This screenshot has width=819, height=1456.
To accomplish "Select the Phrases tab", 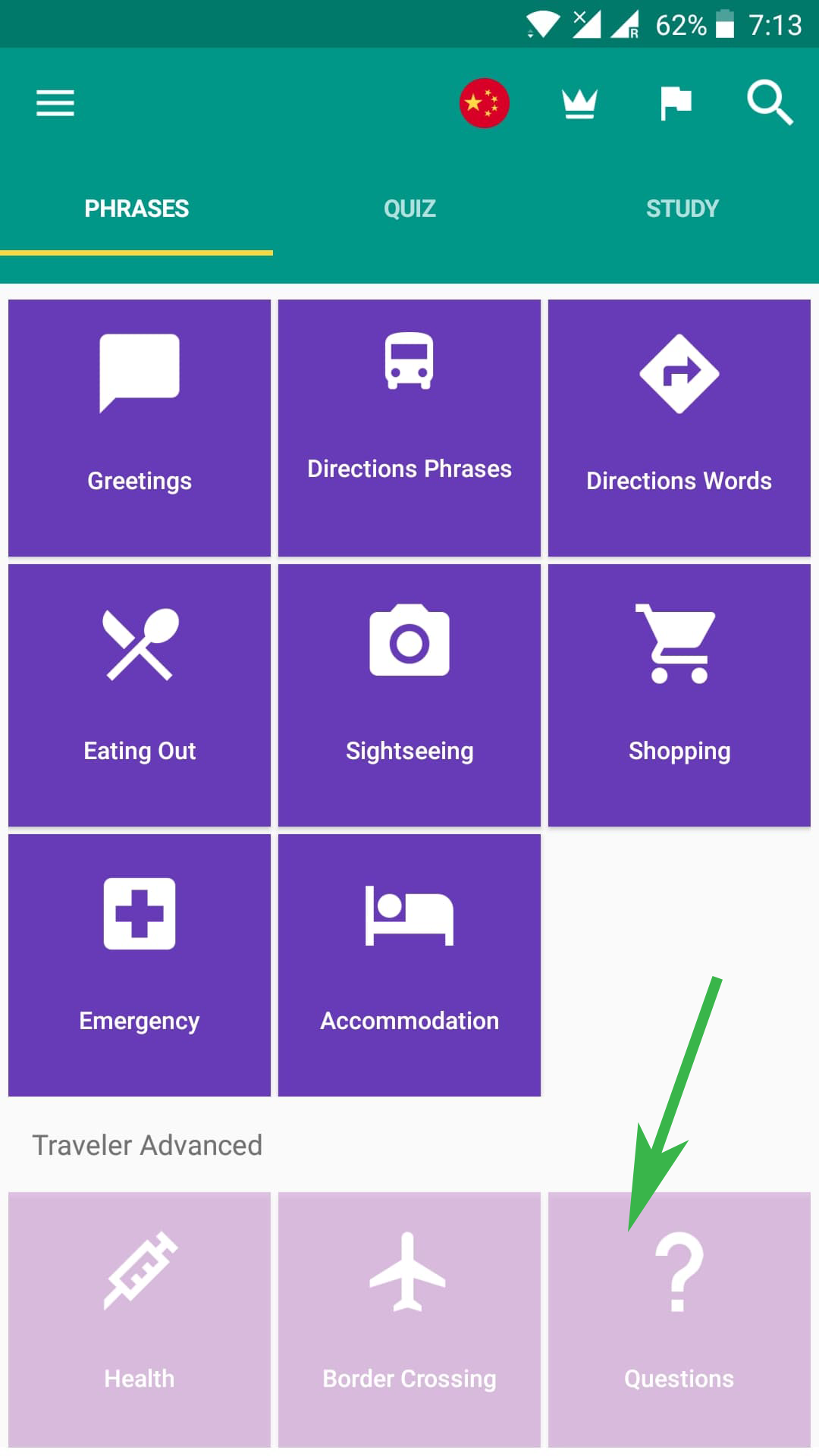I will 136,209.
